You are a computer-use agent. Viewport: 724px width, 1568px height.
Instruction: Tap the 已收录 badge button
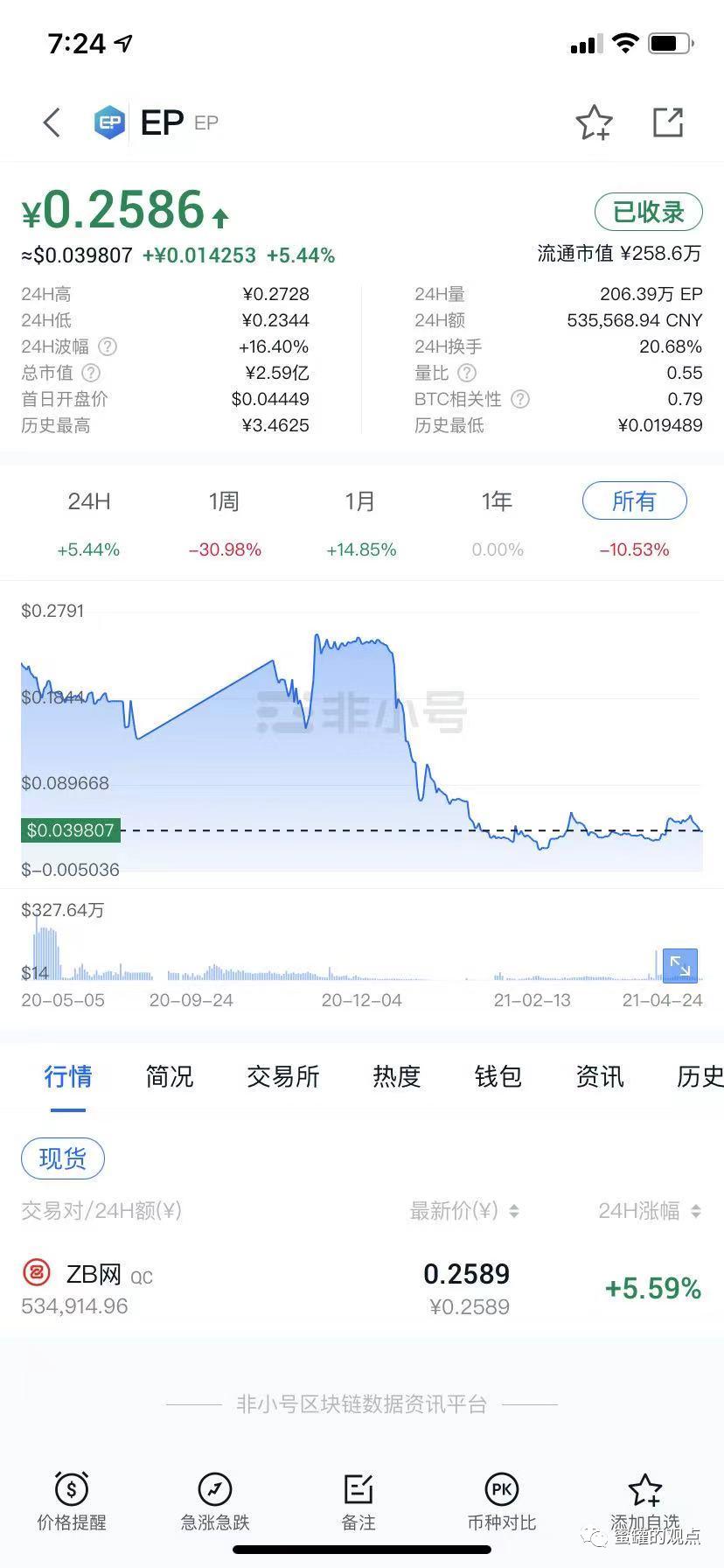pos(648,212)
